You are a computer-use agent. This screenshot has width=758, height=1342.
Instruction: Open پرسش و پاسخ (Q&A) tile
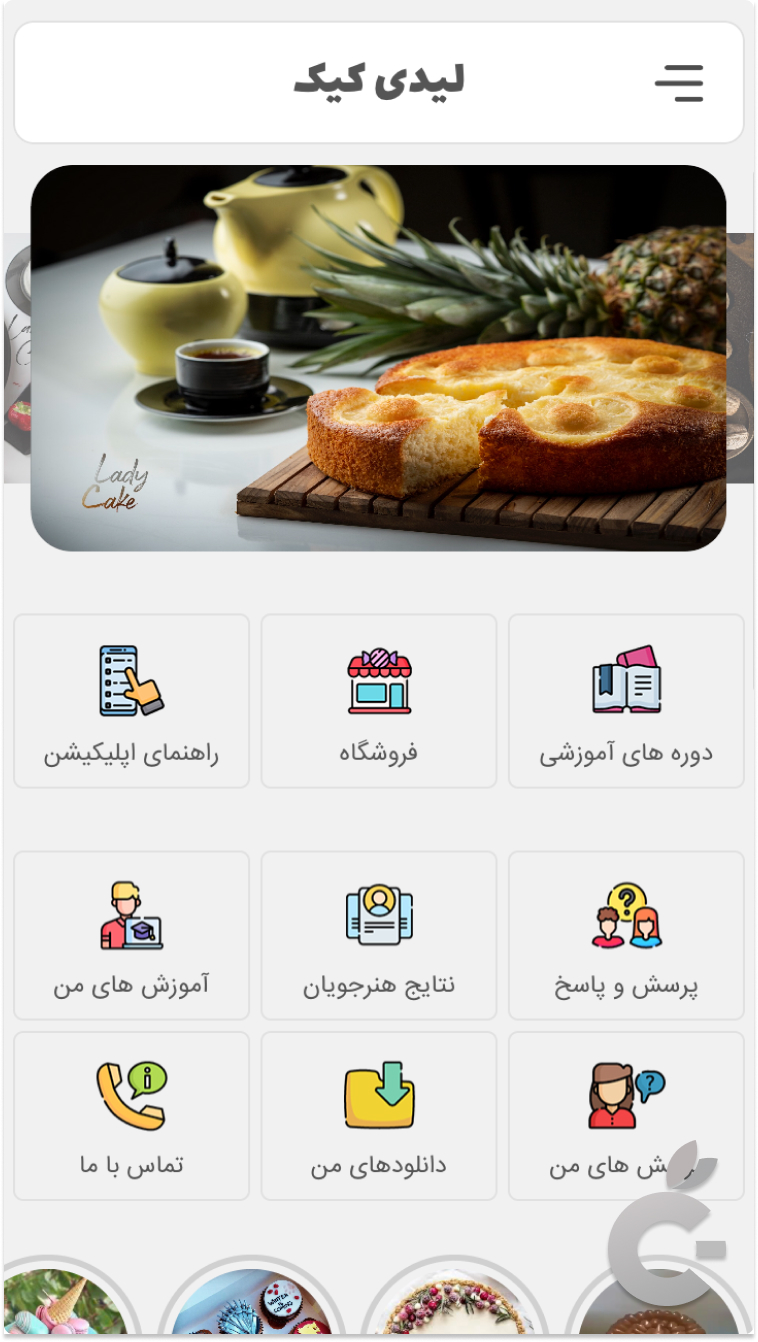626,935
